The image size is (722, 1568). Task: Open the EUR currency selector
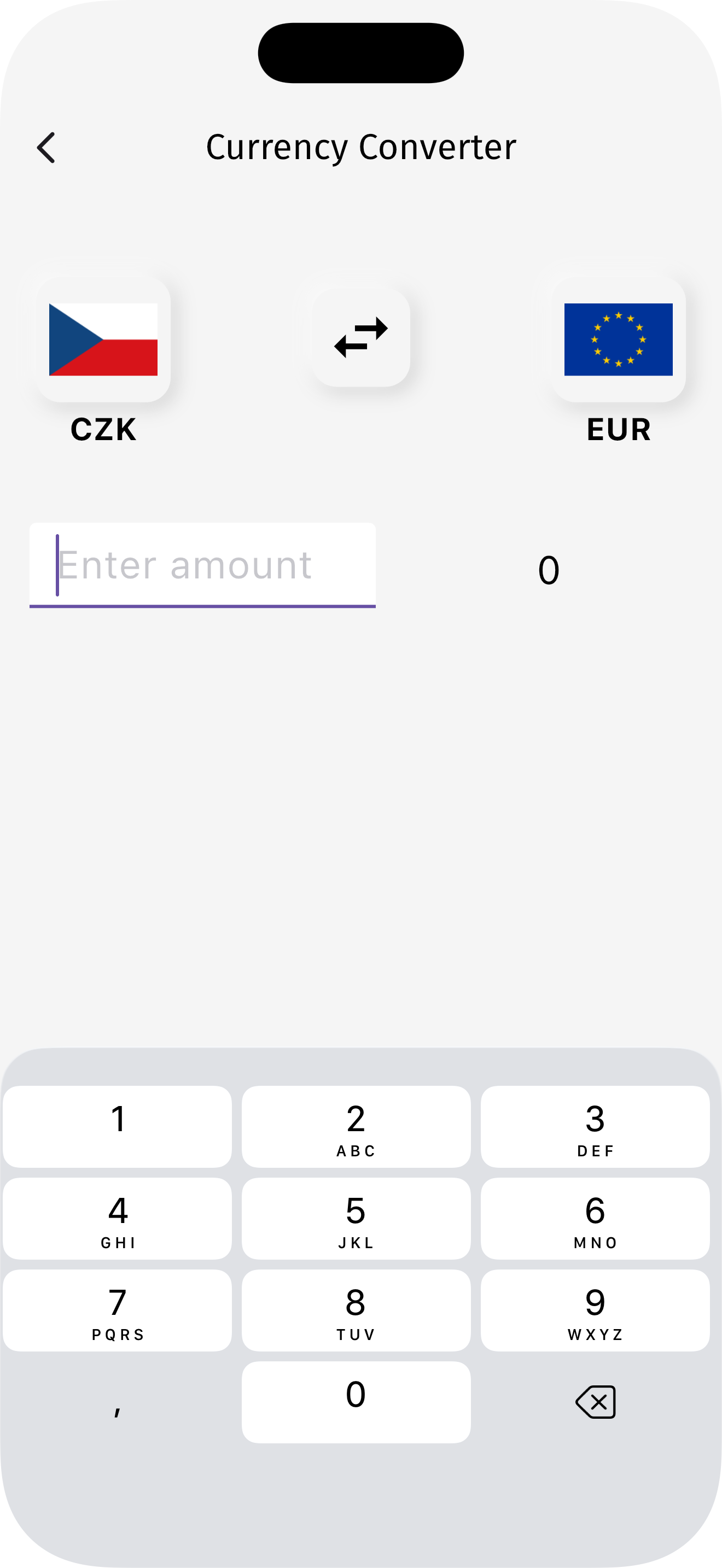618,430
